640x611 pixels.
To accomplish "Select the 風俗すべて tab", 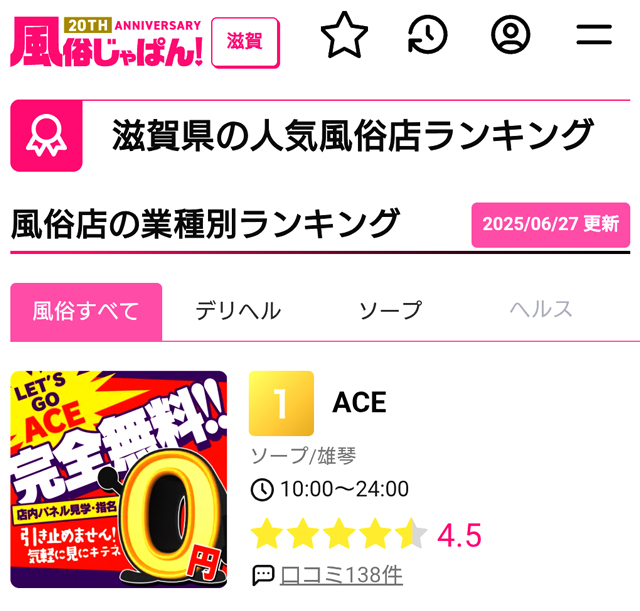I will 86,311.
